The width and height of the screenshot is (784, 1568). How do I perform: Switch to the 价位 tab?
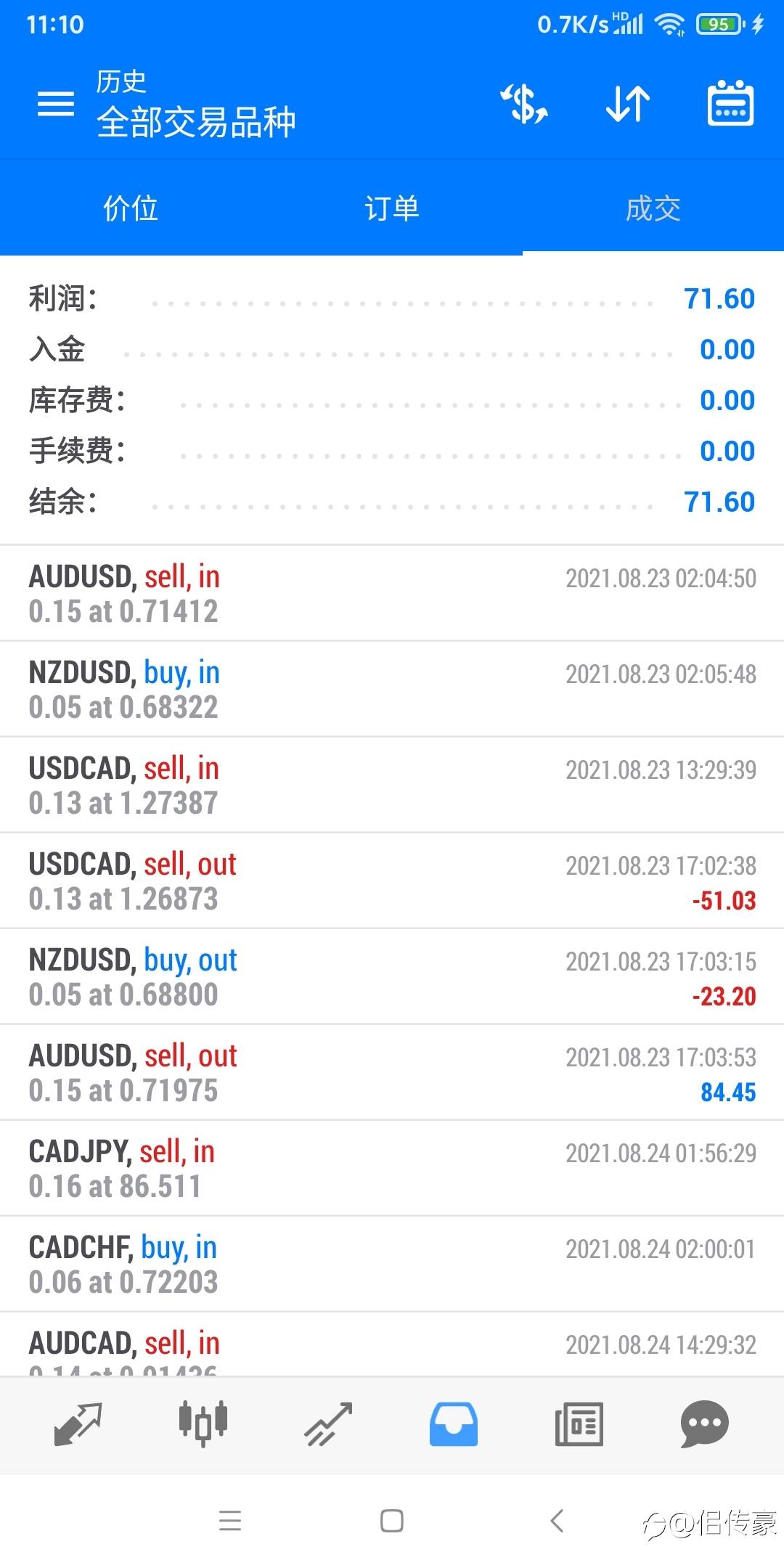point(131,208)
